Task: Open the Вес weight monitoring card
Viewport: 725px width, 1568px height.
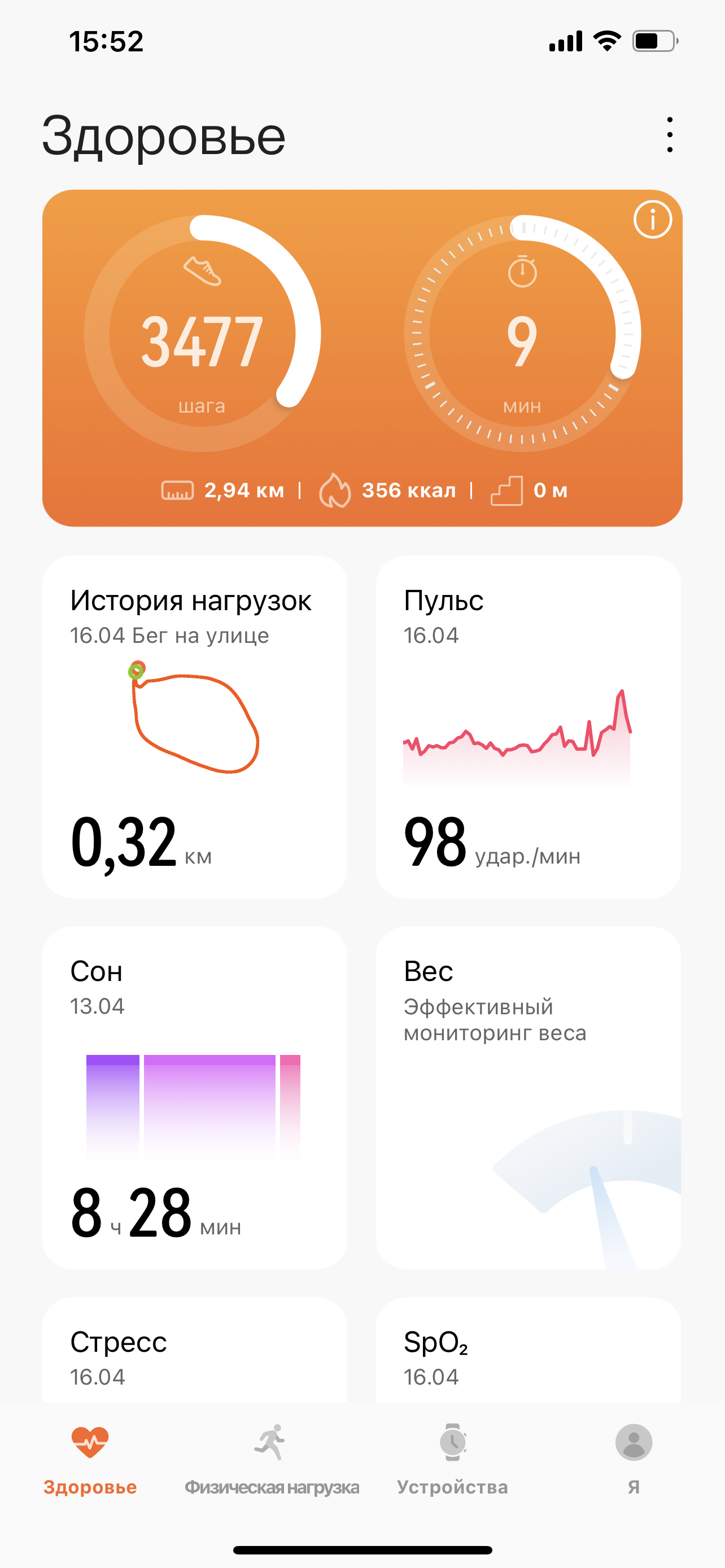Action: 529,1097
